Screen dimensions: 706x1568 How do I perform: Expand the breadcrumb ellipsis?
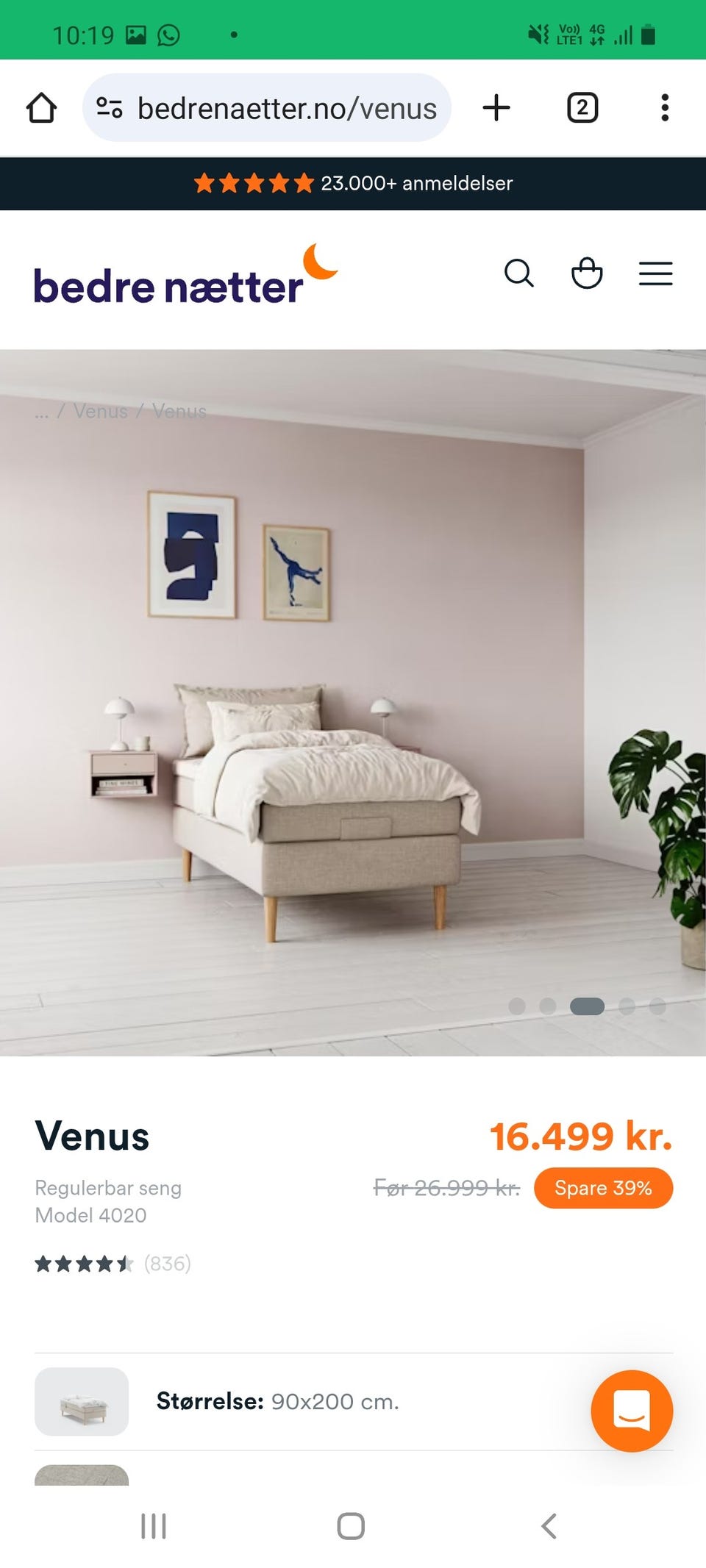(41, 411)
